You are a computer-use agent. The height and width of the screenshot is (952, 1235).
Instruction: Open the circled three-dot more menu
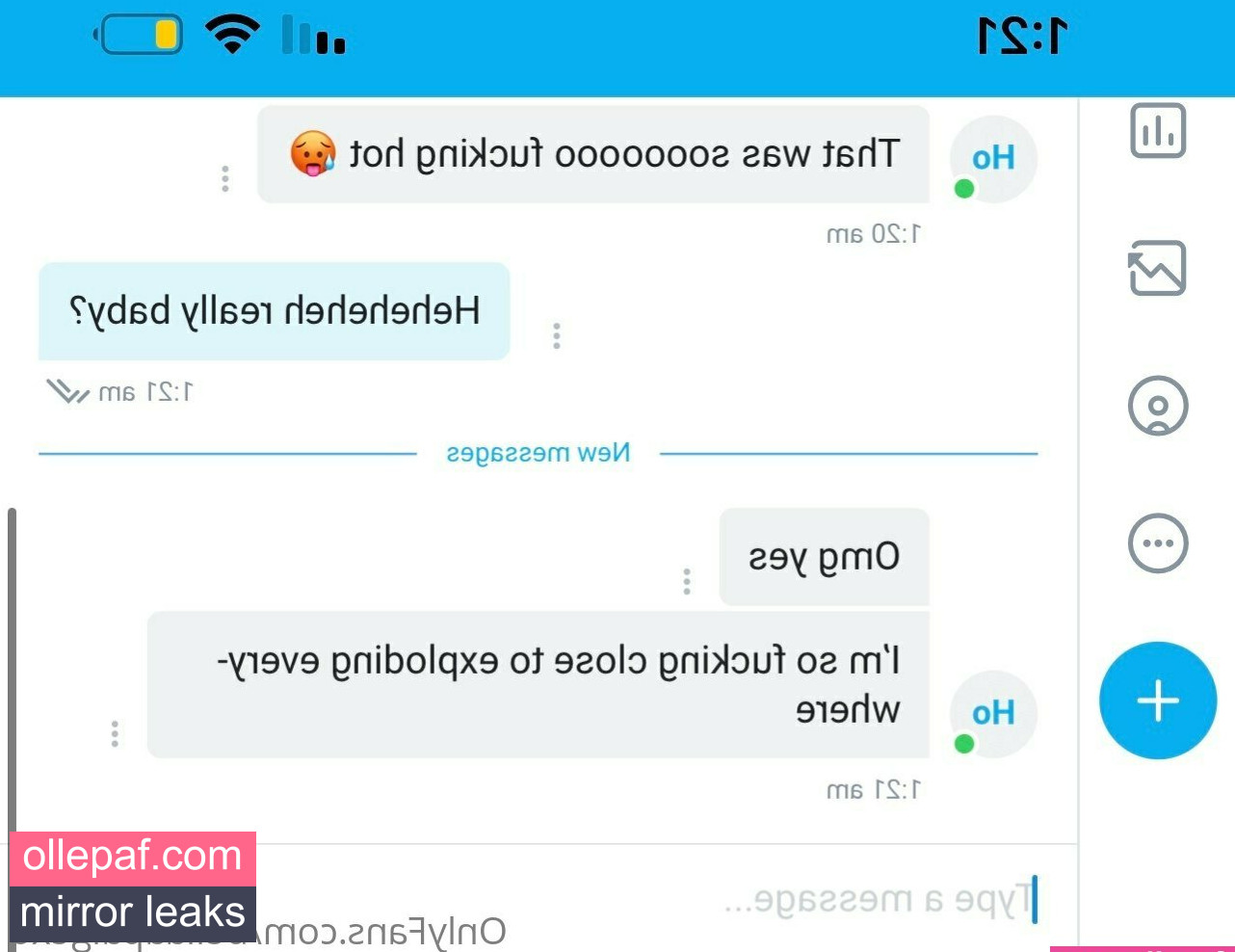point(1157,543)
